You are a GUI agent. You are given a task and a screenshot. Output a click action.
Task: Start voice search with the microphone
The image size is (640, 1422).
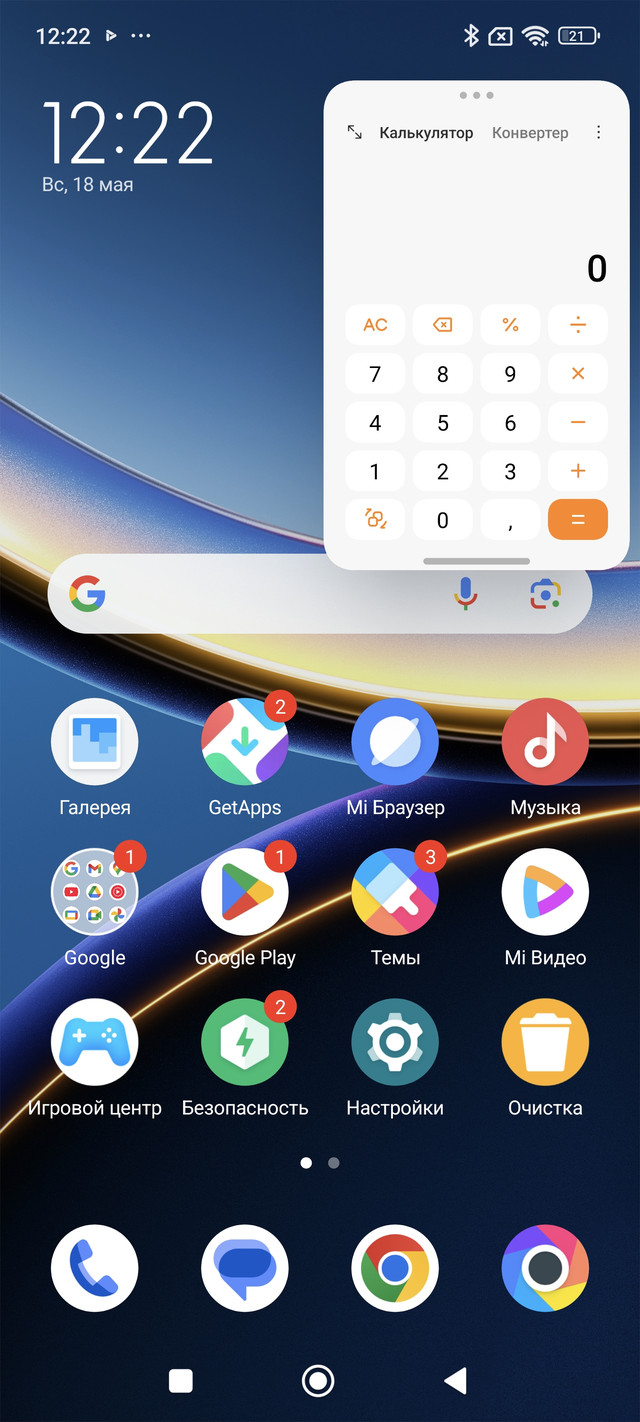click(x=465, y=594)
